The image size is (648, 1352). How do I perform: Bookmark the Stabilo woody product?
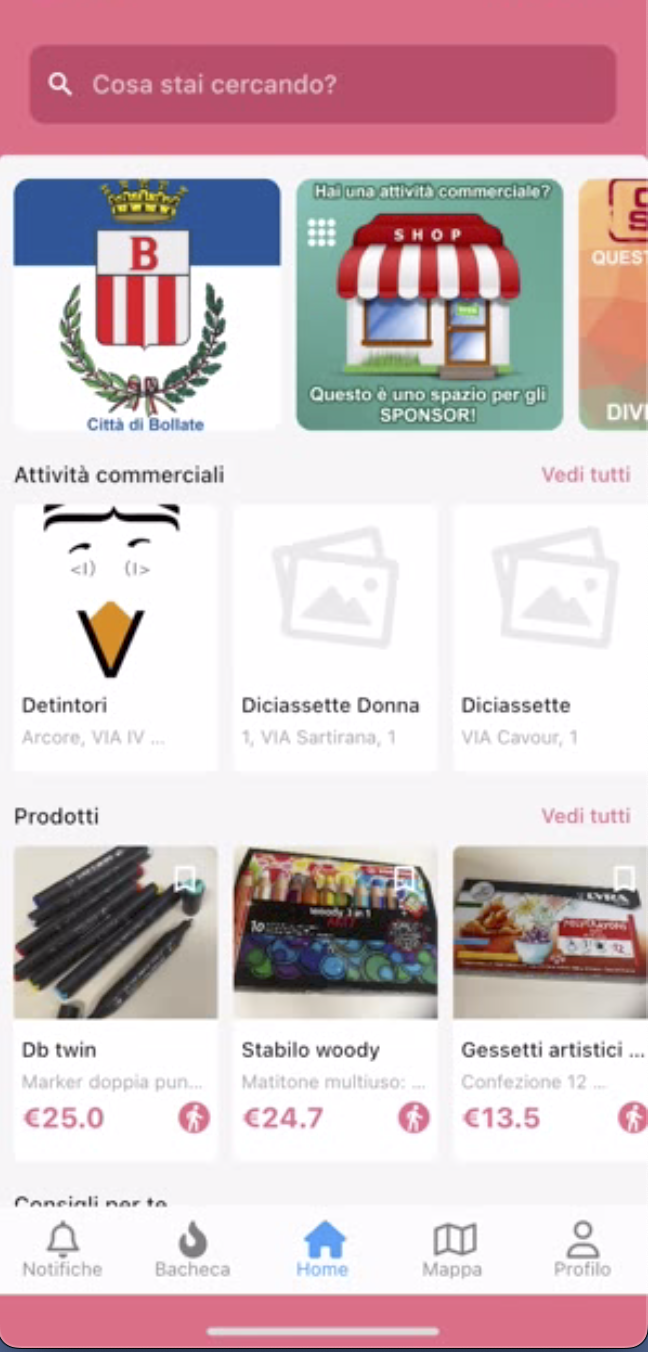pos(405,879)
